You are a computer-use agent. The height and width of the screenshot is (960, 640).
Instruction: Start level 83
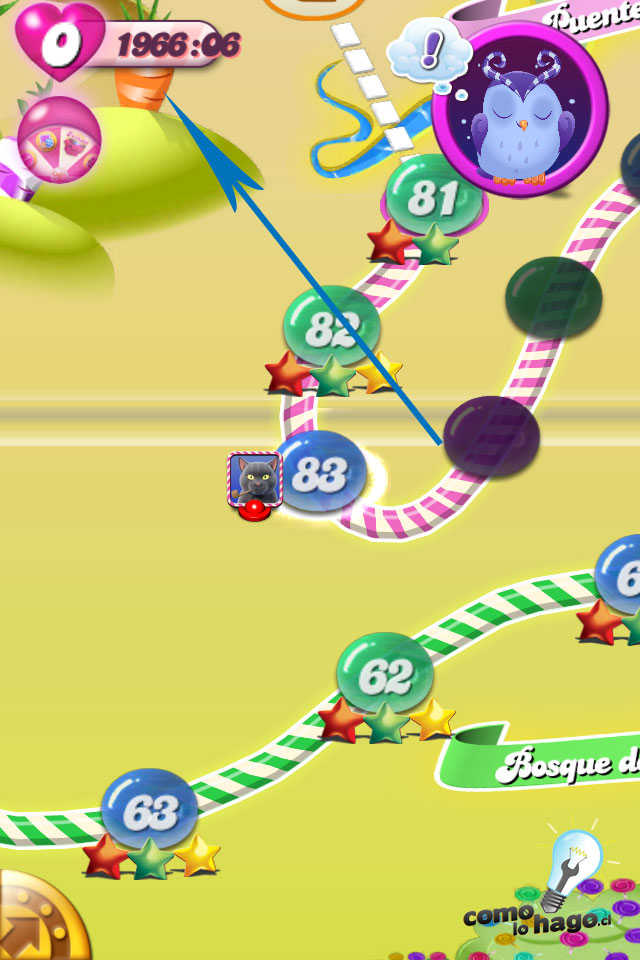point(320,473)
